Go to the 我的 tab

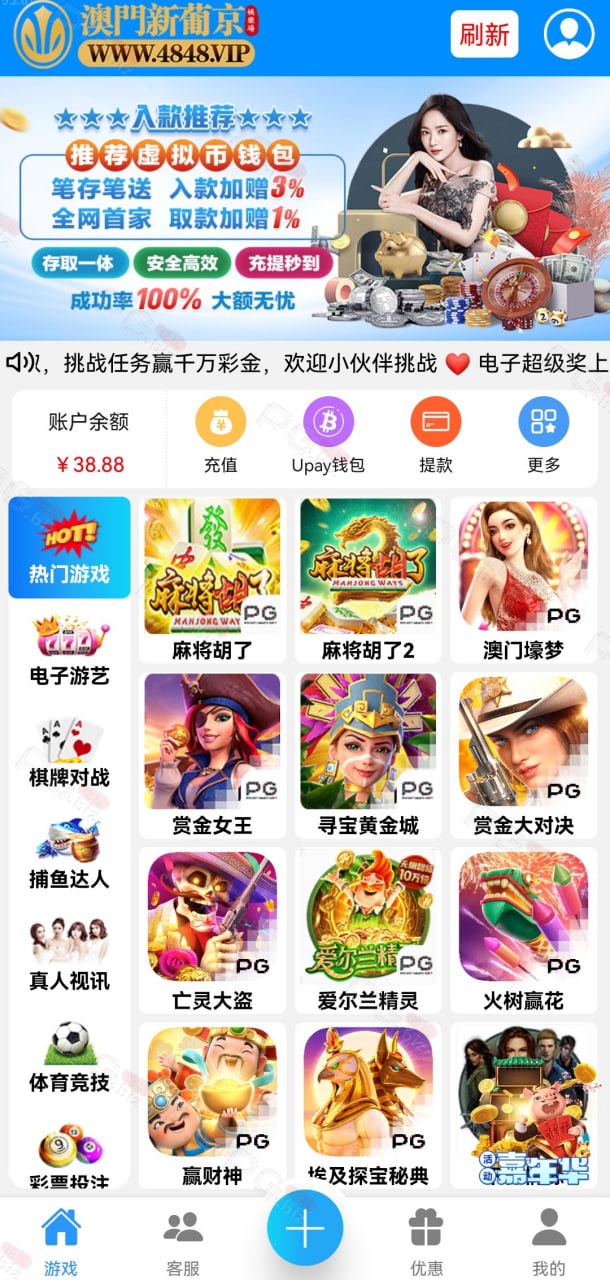(549, 1242)
